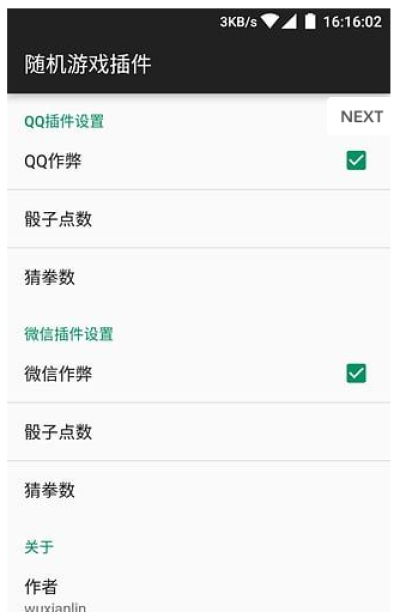This screenshot has width=400, height=612.
Task: Open the 作者 row
Action: [199, 593]
